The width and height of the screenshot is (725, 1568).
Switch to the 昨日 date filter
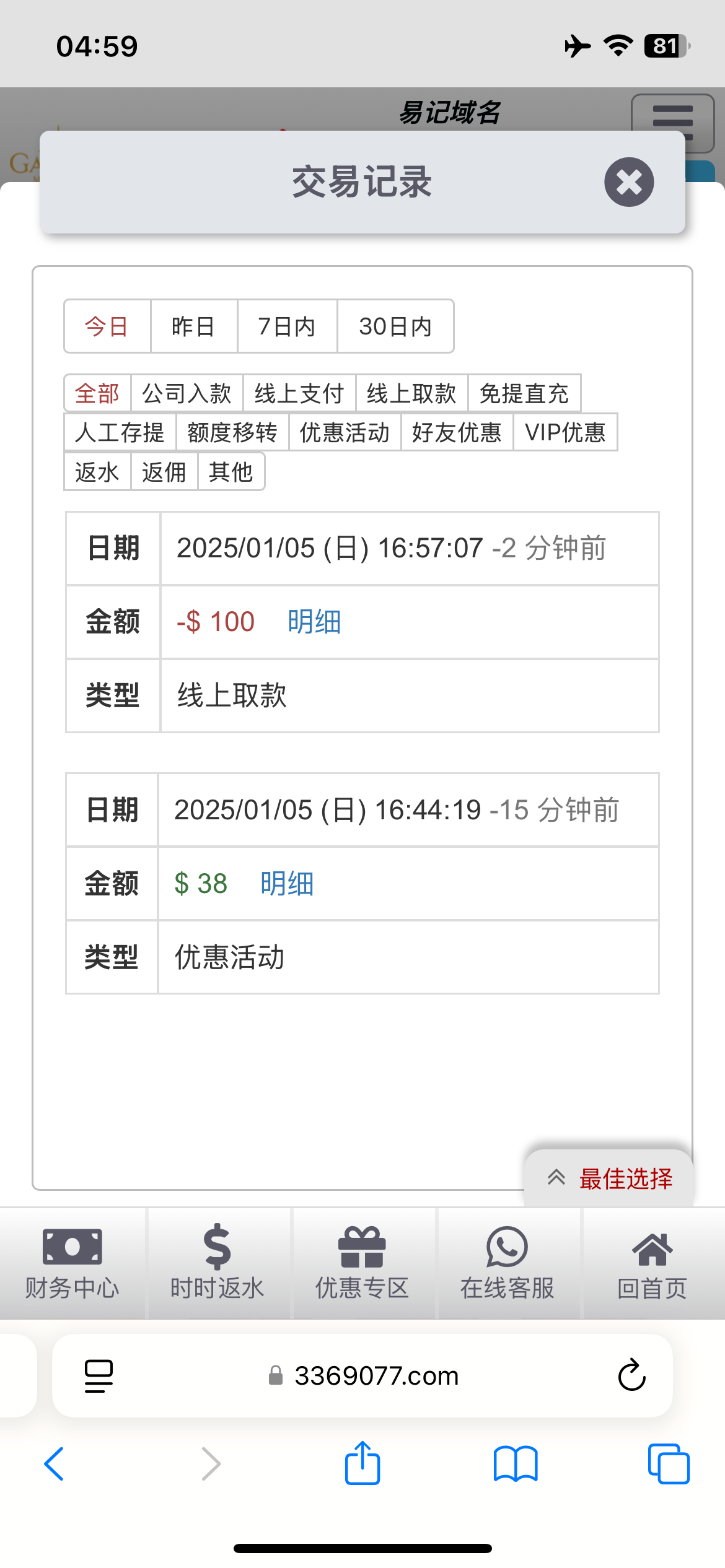193,326
